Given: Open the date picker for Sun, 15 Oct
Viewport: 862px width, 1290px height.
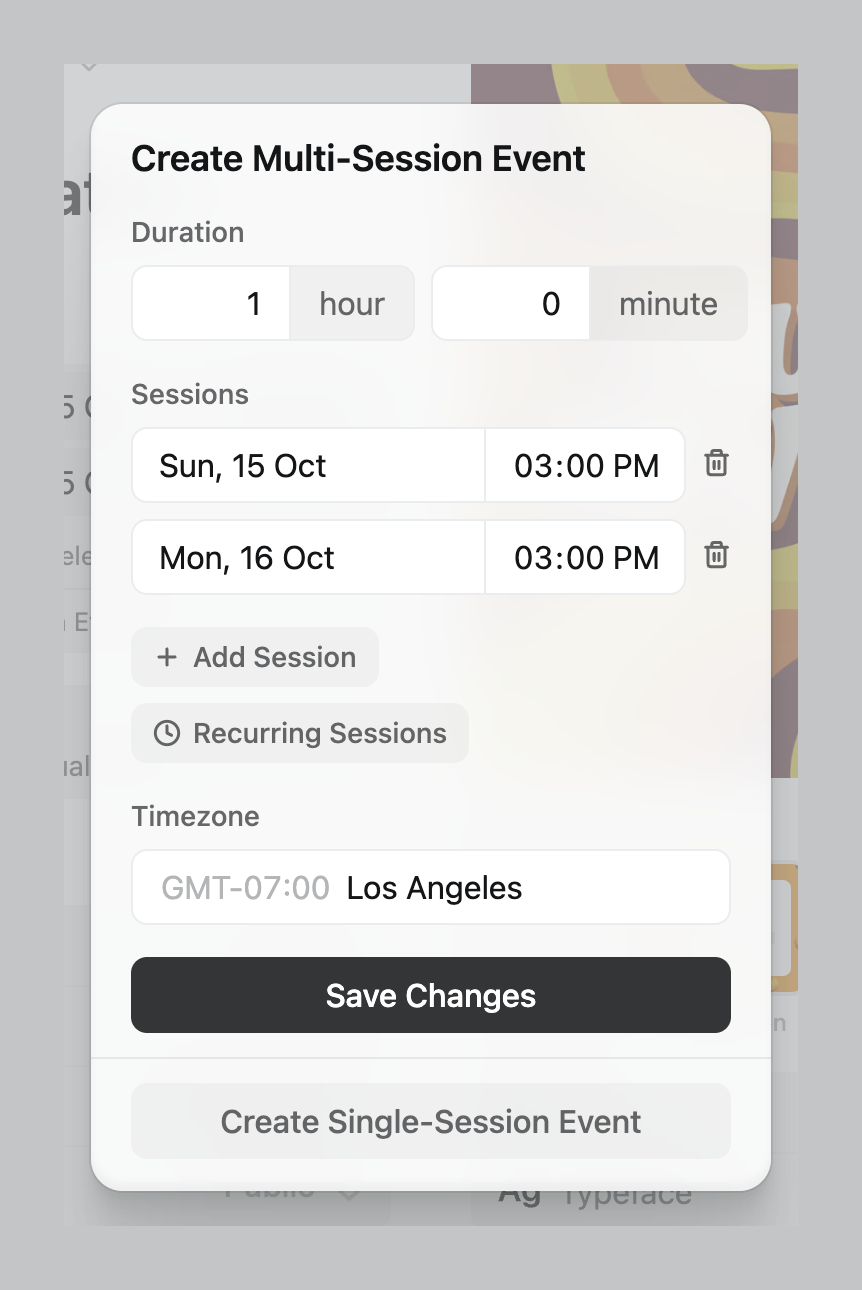Looking at the screenshot, I should [307, 464].
